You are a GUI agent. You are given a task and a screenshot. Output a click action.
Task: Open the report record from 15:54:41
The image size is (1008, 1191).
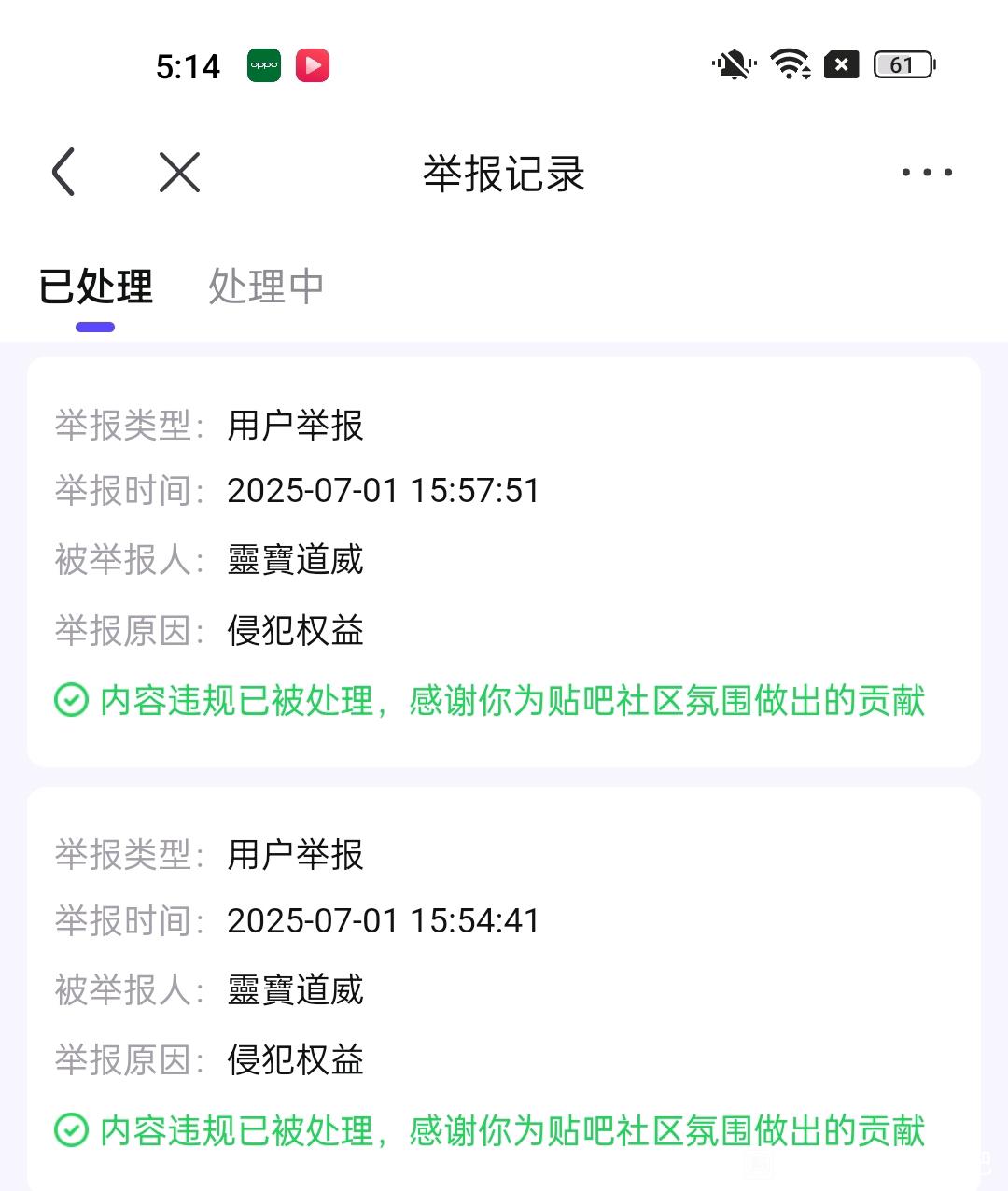coord(504,989)
